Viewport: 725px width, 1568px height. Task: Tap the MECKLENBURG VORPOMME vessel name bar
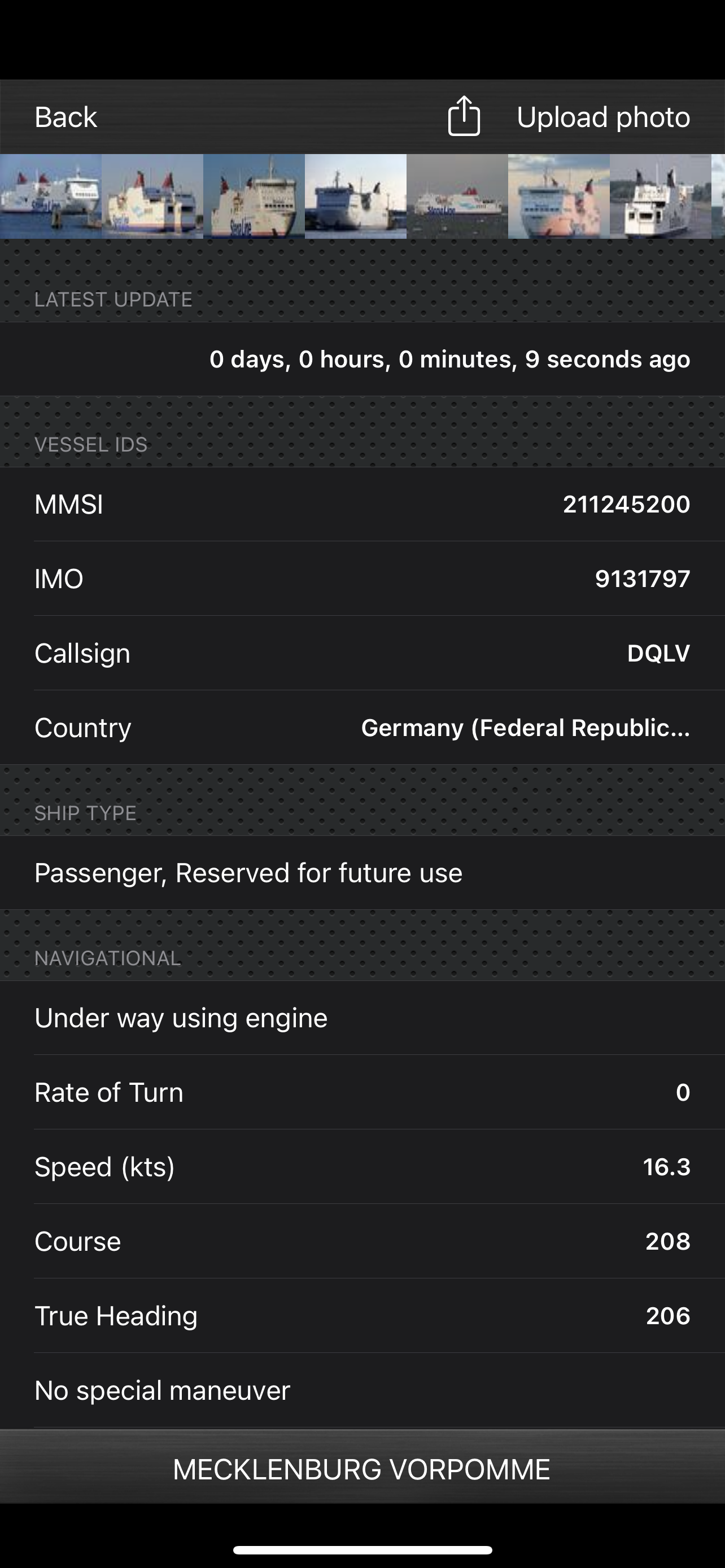pyautogui.click(x=362, y=1470)
